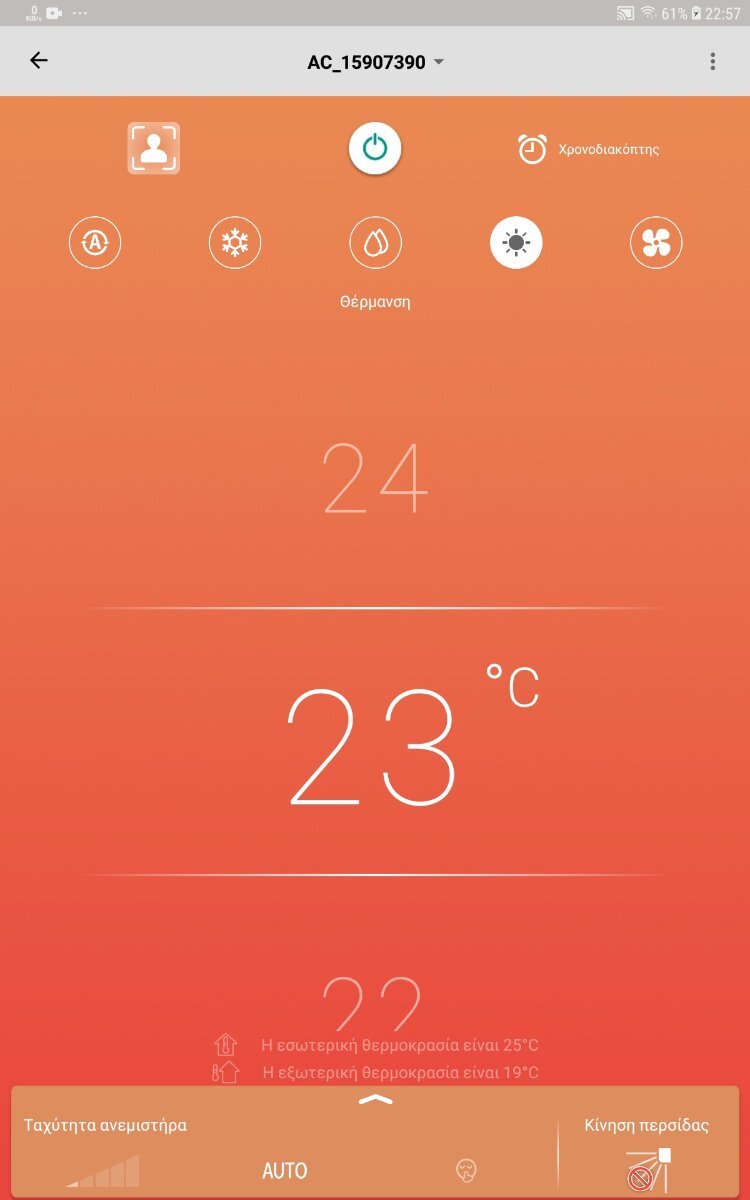Open the Χρονοδιακόπτης timer
The width and height of the screenshot is (750, 1200).
588,149
